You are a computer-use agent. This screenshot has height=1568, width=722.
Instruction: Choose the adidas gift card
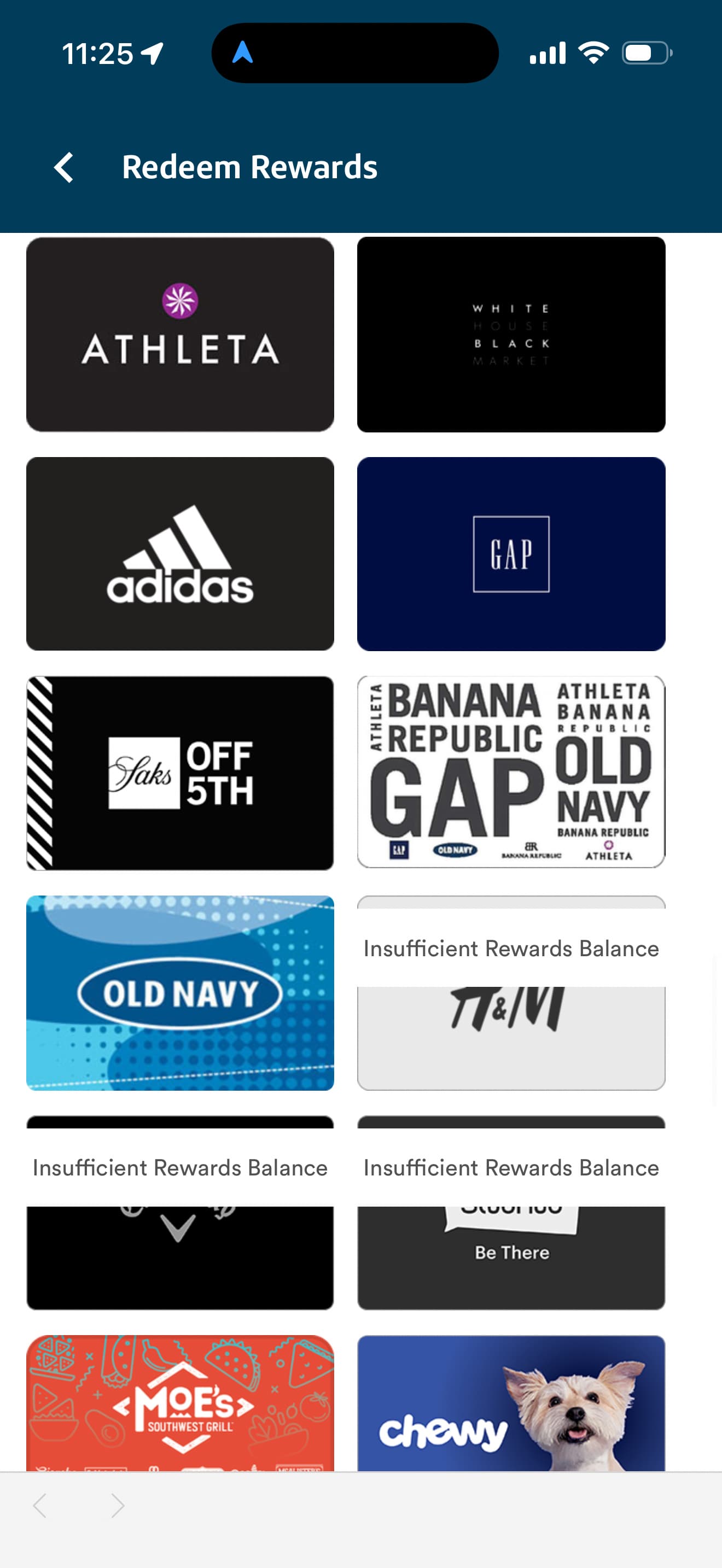(180, 554)
